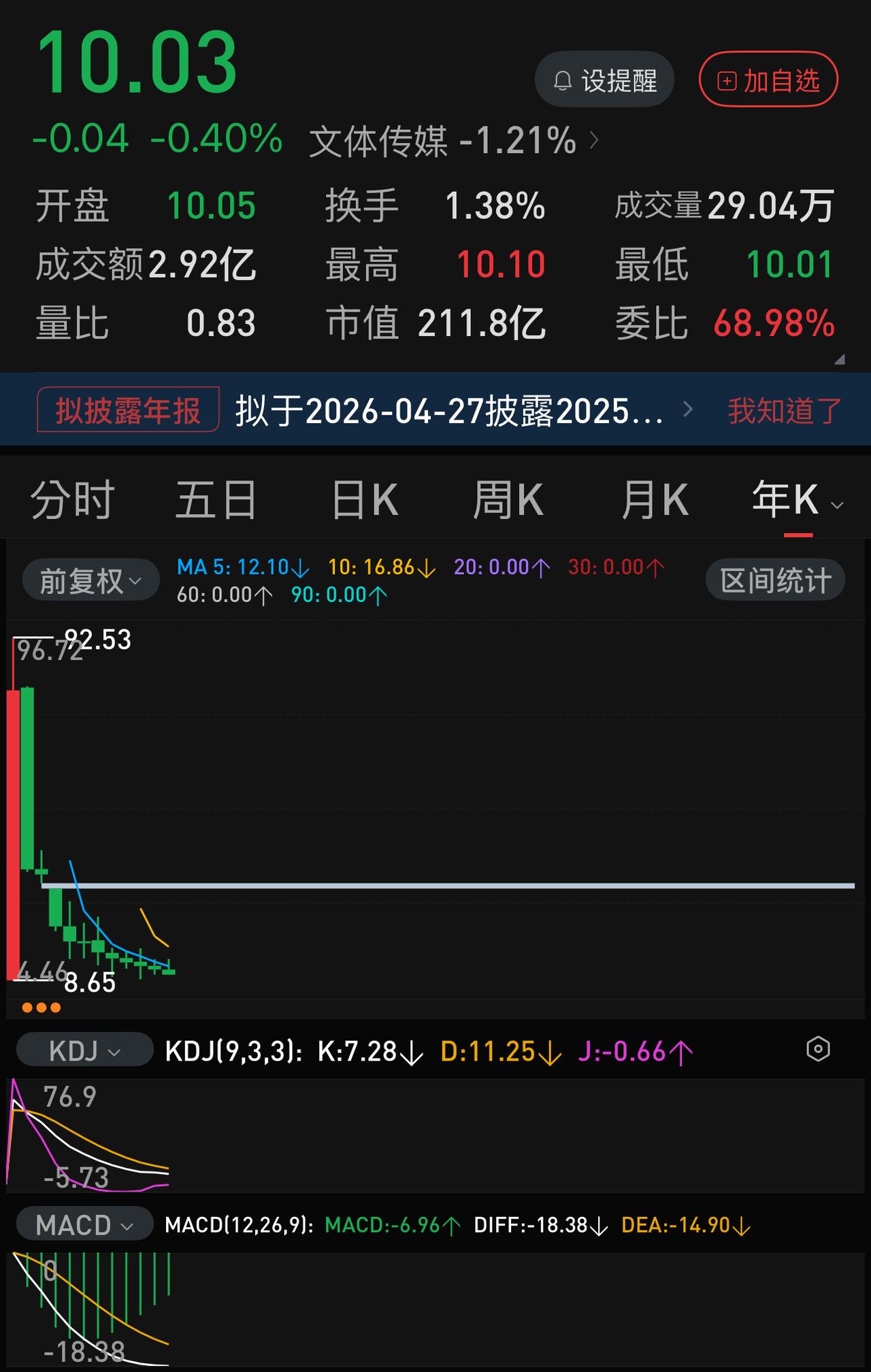Open the 前复权 adjustment dropdown
871x1372 pixels.
click(x=89, y=579)
